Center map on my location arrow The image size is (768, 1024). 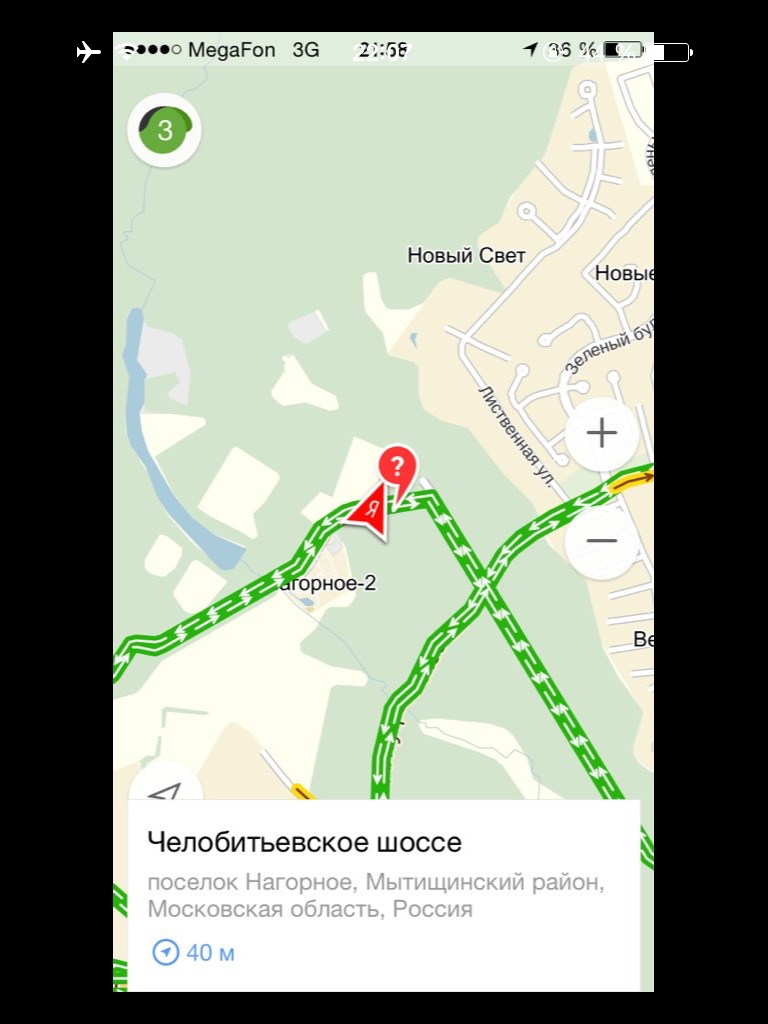tap(164, 789)
